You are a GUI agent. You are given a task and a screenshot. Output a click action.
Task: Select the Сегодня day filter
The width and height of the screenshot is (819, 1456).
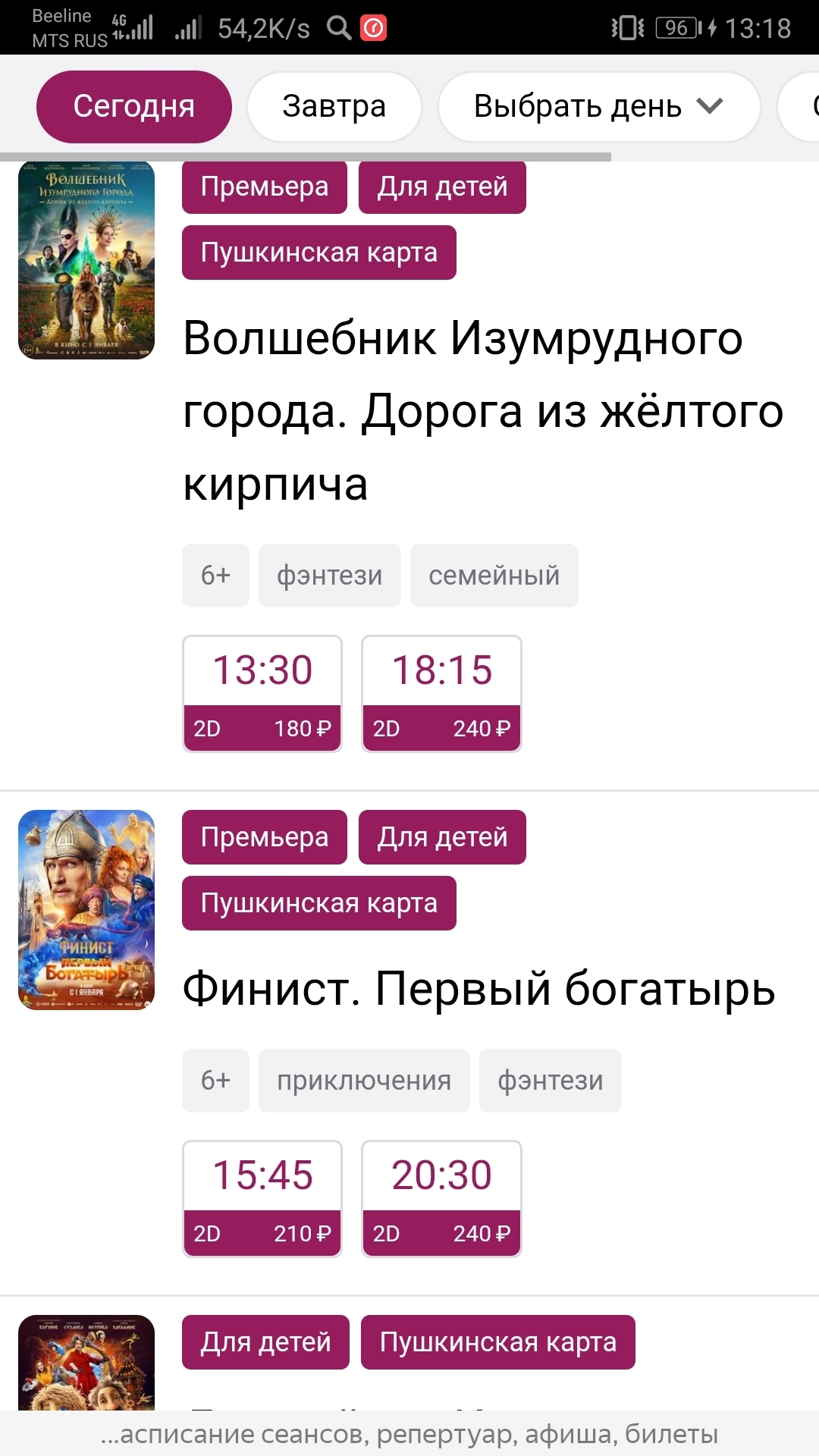(133, 107)
